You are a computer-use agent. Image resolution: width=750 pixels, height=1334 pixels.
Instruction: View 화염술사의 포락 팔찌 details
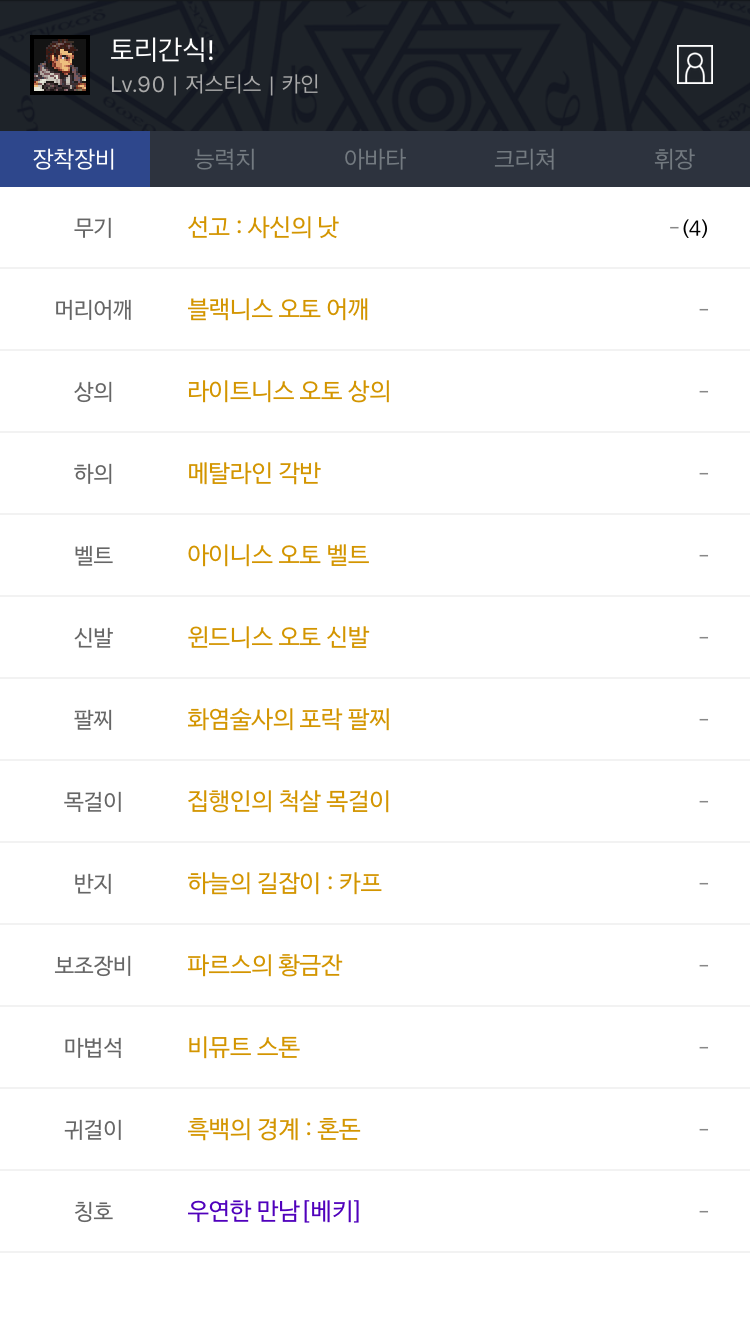[x=289, y=719]
